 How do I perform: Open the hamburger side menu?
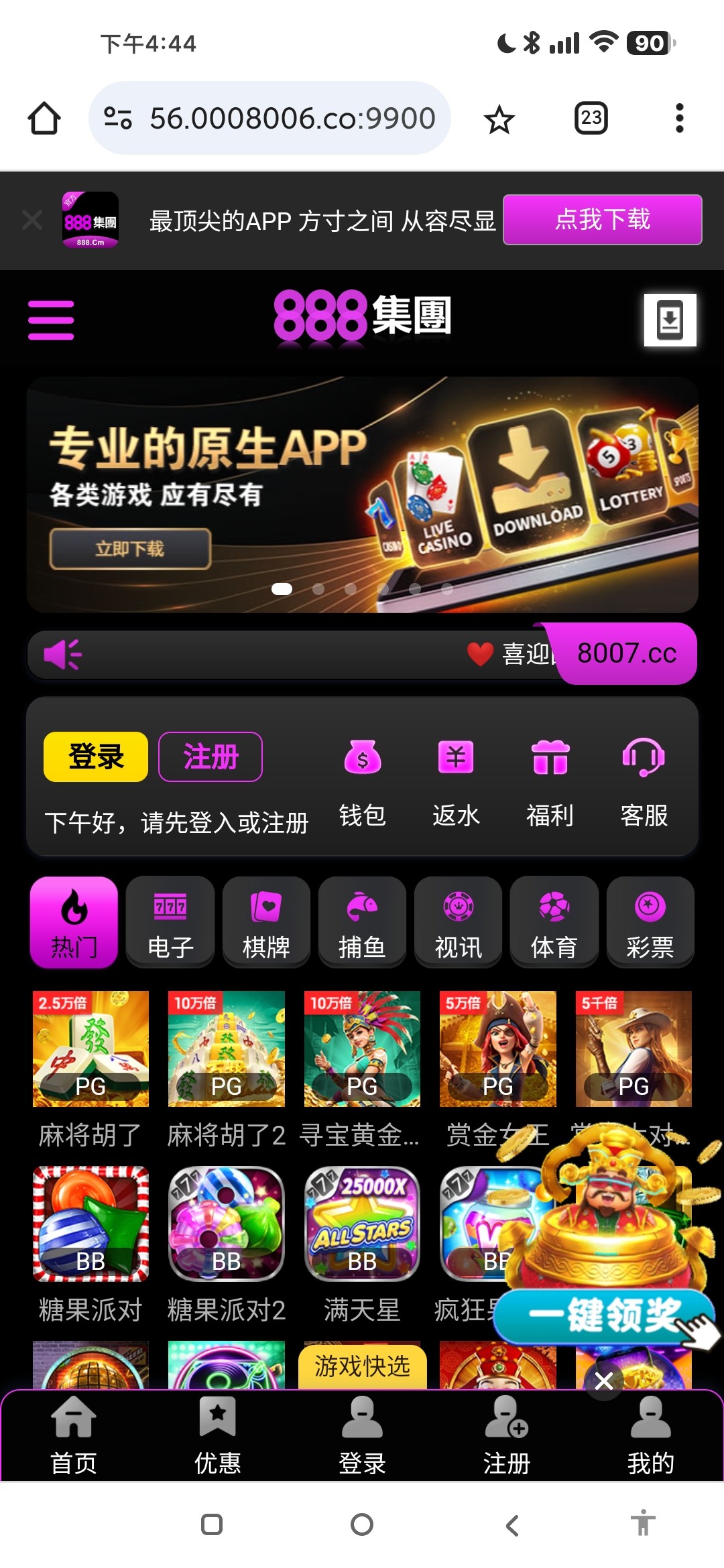click(x=51, y=320)
